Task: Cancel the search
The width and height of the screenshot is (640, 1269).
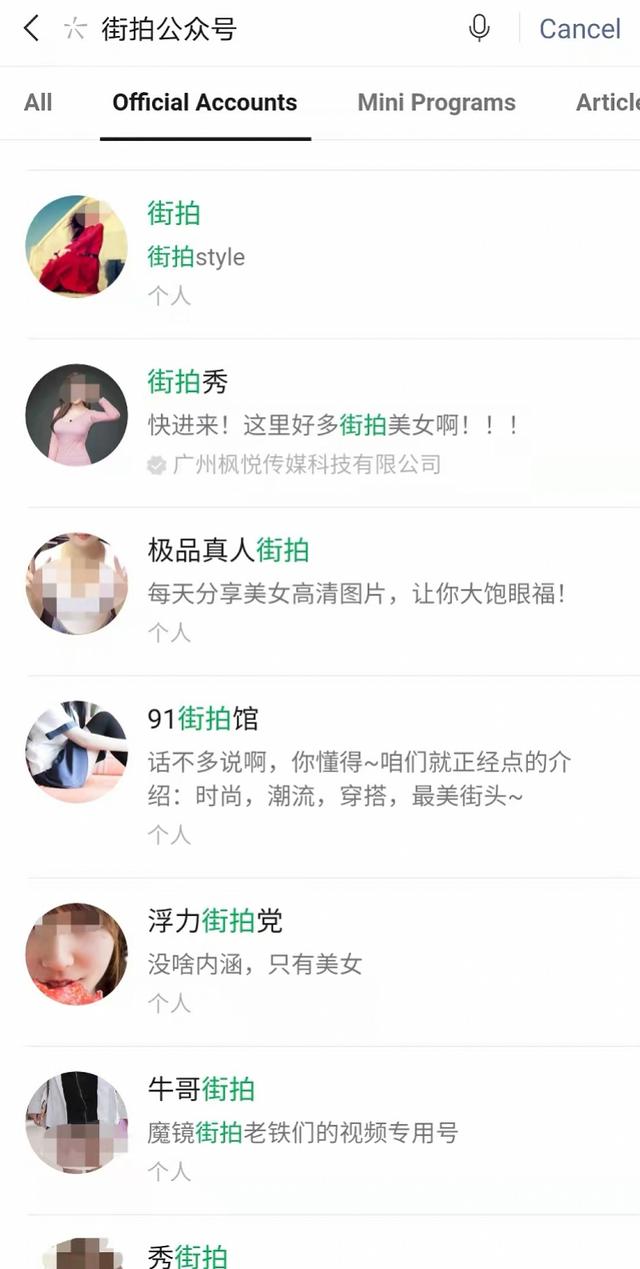Action: click(x=580, y=29)
